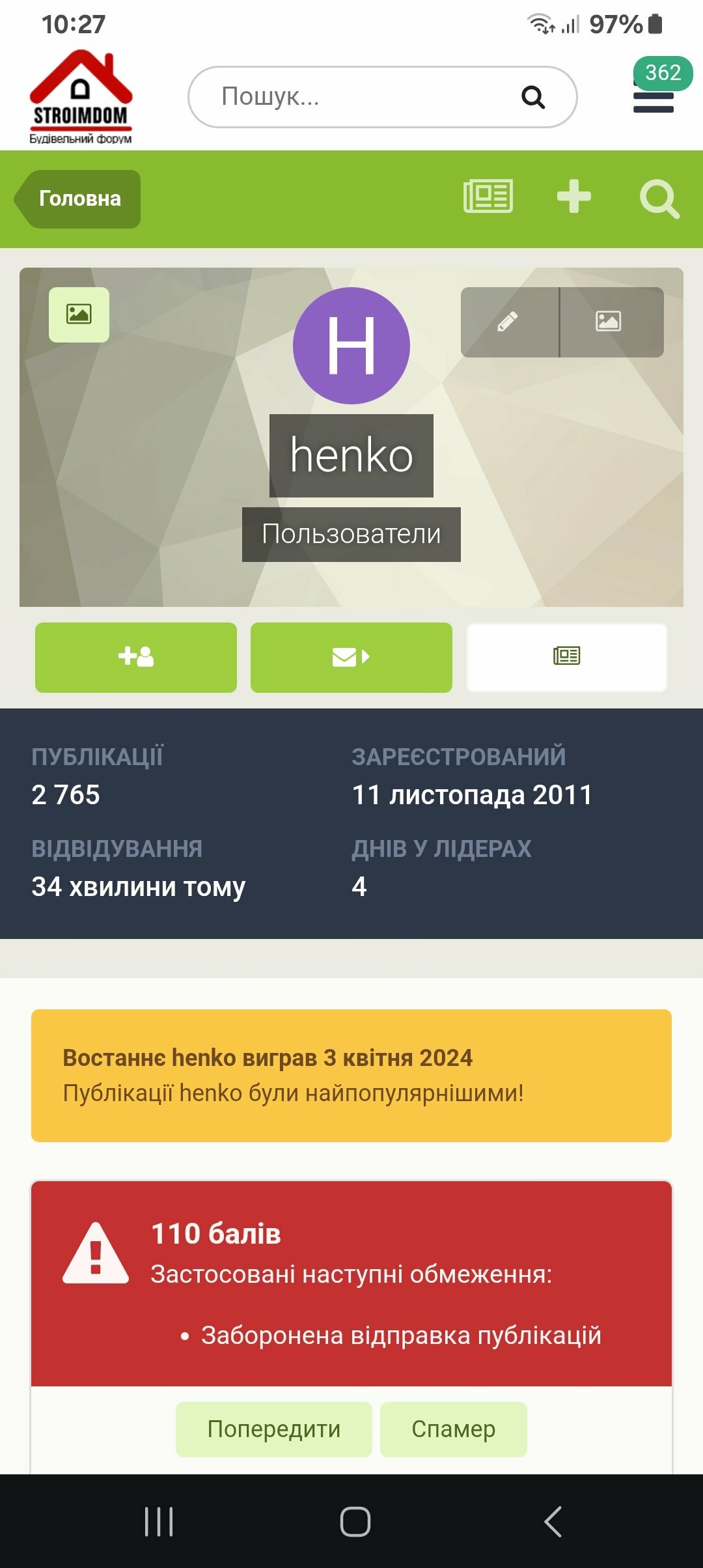Open recent apps from the navigation bar
The image size is (703, 1568).
[159, 1522]
